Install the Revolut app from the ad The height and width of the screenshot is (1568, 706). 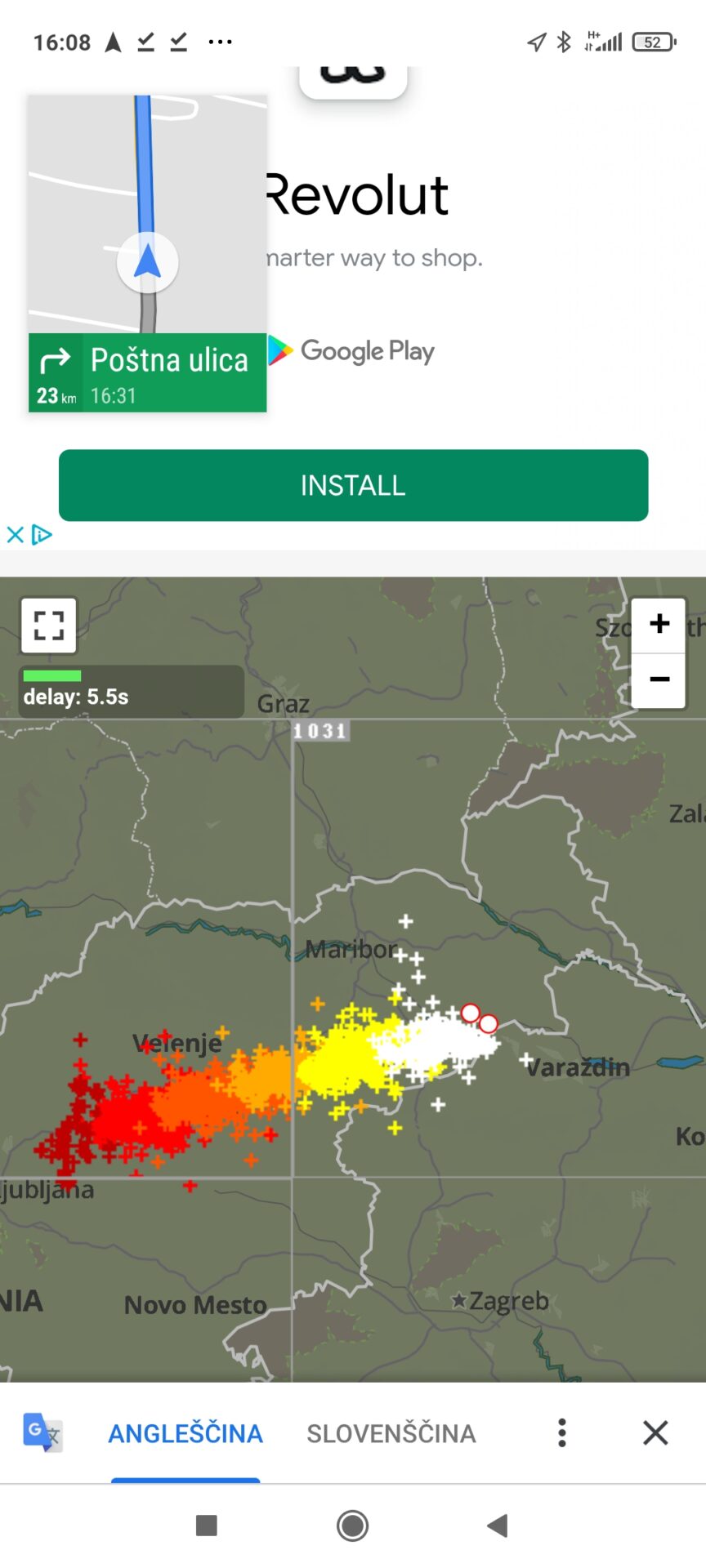353,485
